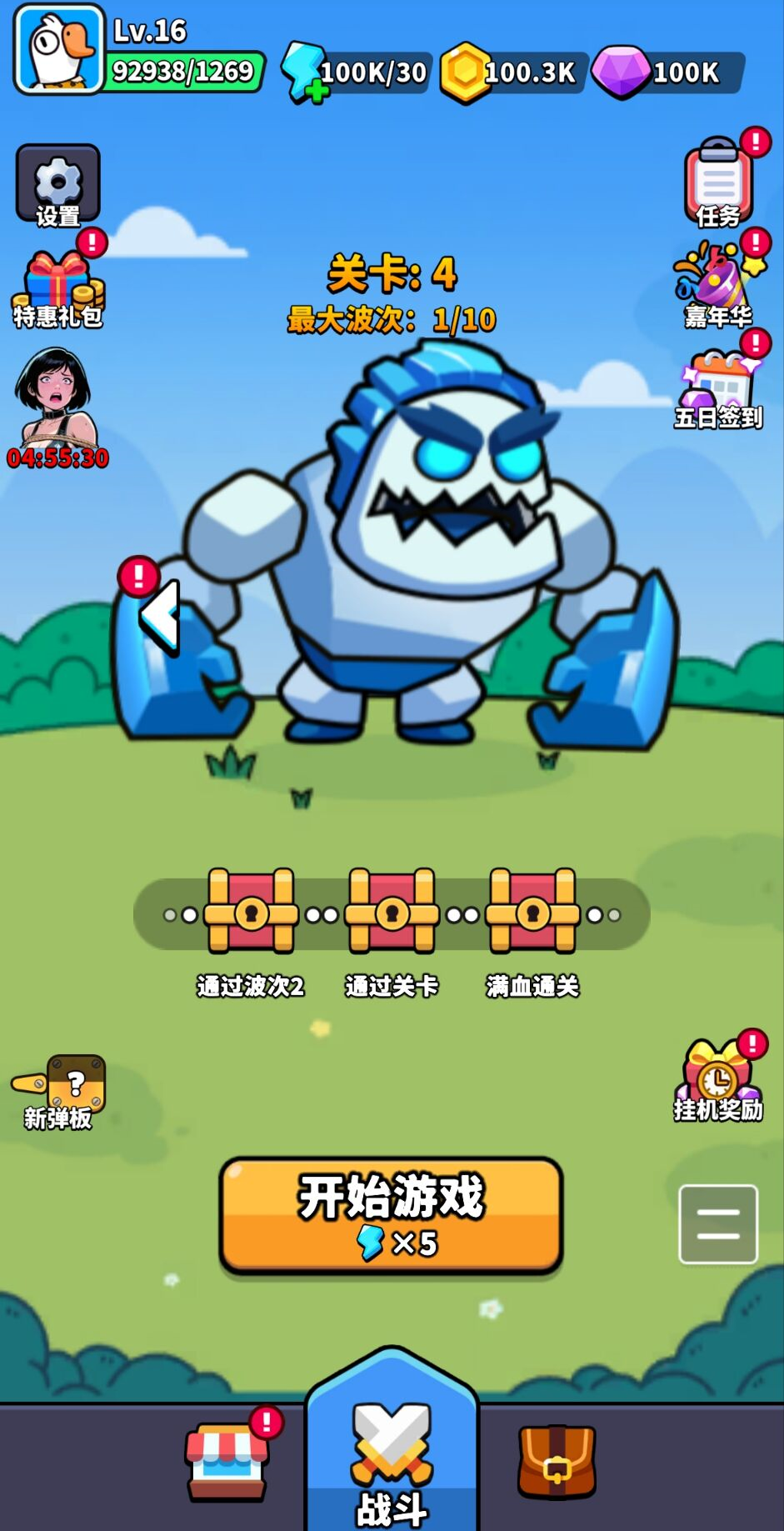Tap the 通过波次2 treasure chest
The height and width of the screenshot is (1531, 784).
point(250,913)
